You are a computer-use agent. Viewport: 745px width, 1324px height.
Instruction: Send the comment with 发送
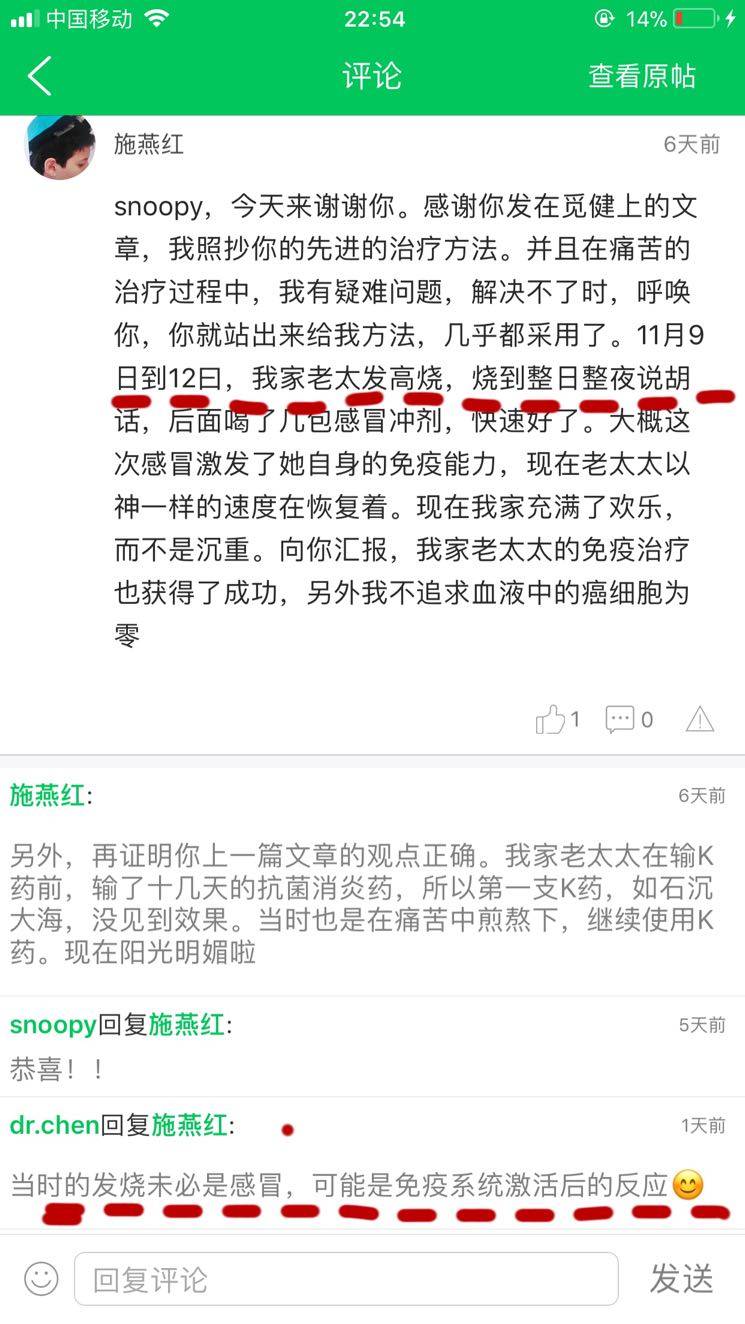tap(680, 1278)
